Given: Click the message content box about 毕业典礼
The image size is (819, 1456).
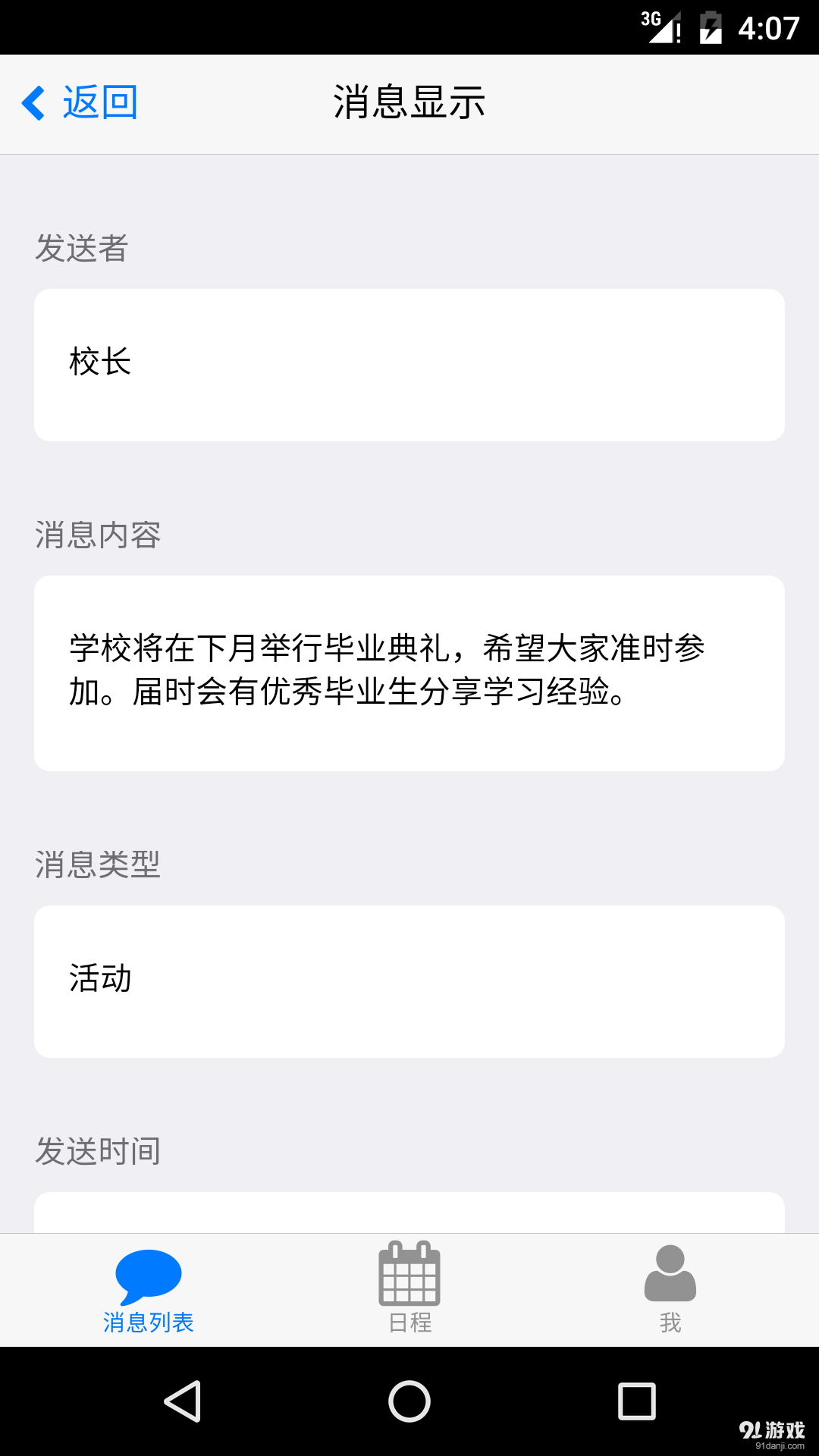Looking at the screenshot, I should click(x=409, y=671).
